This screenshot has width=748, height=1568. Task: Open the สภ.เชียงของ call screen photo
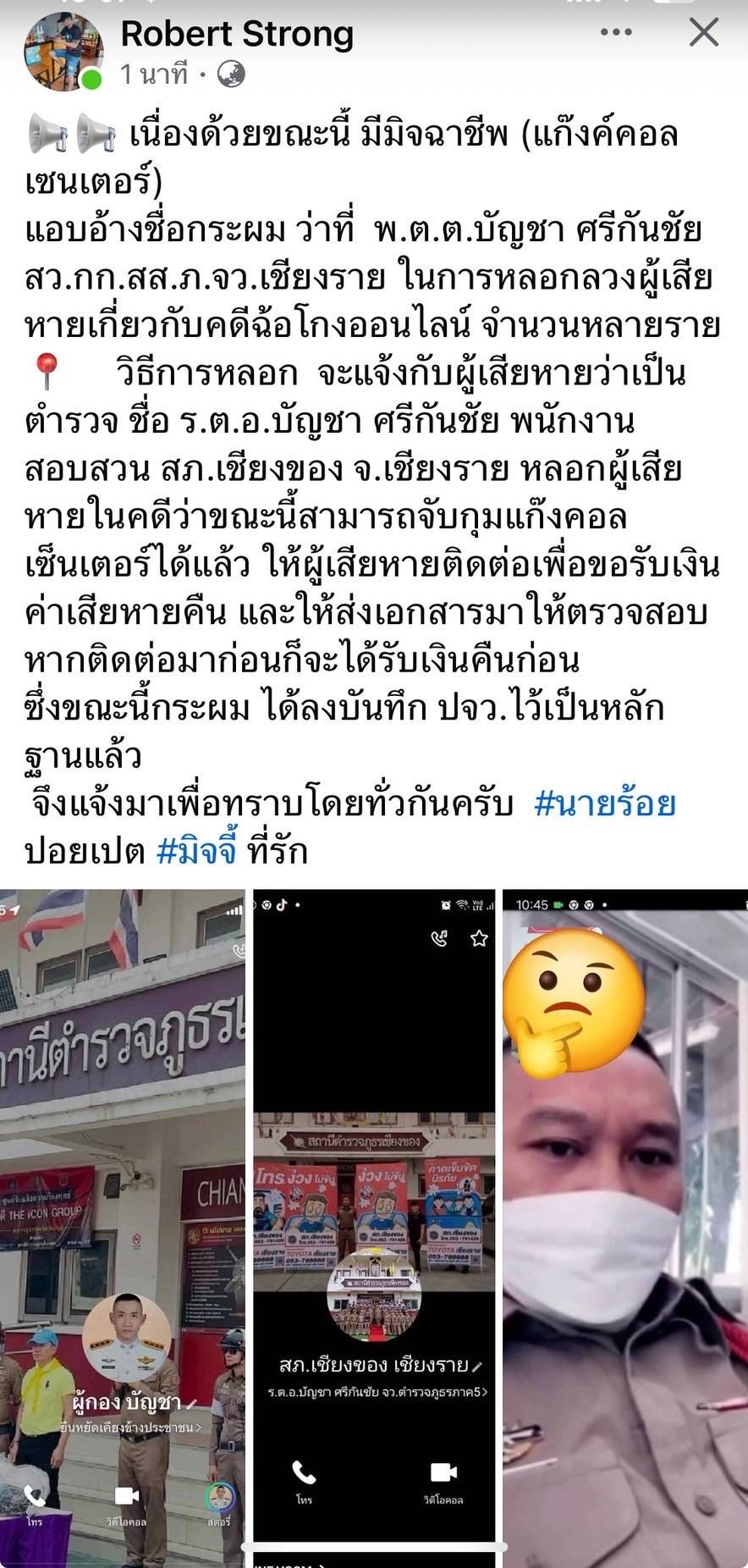[374, 1228]
